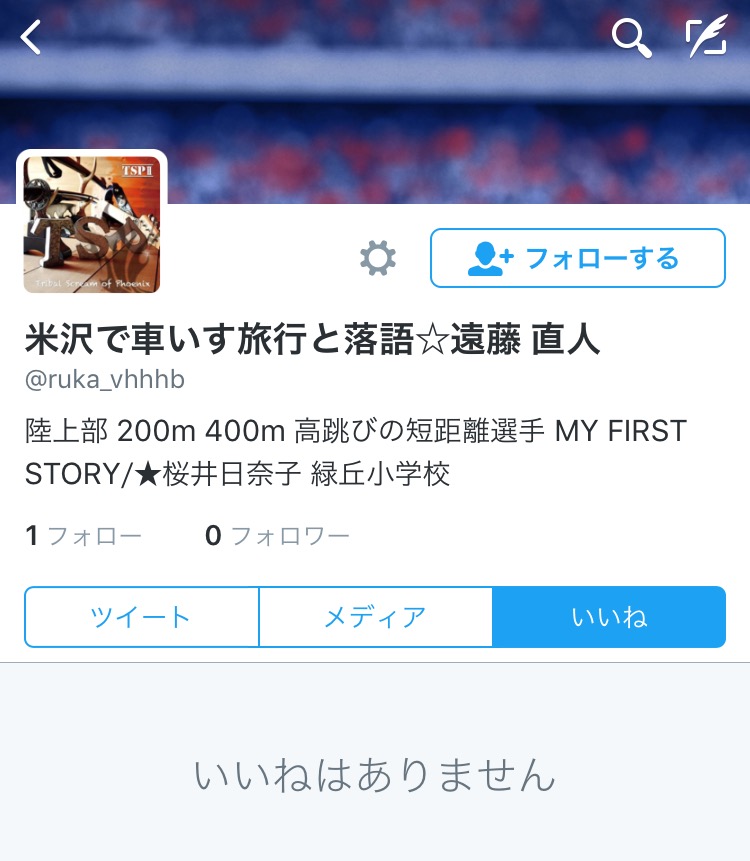Viewport: 750px width, 861px height.
Task: Compose a new tweet
Action: click(x=705, y=38)
